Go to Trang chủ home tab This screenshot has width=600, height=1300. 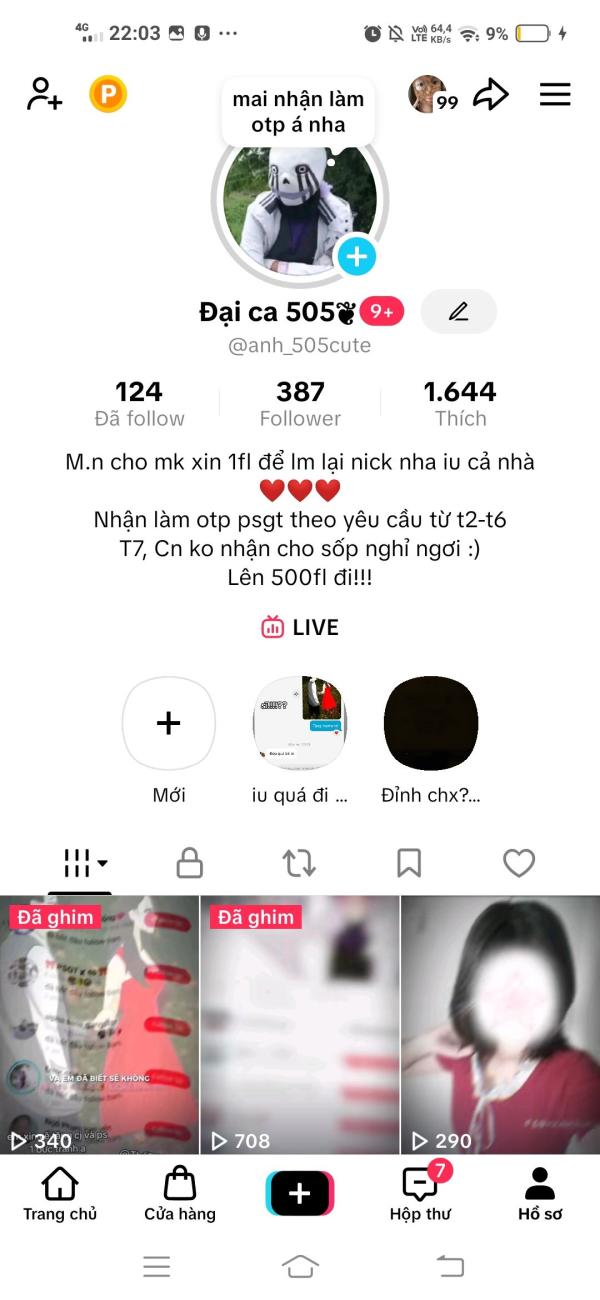point(60,1193)
